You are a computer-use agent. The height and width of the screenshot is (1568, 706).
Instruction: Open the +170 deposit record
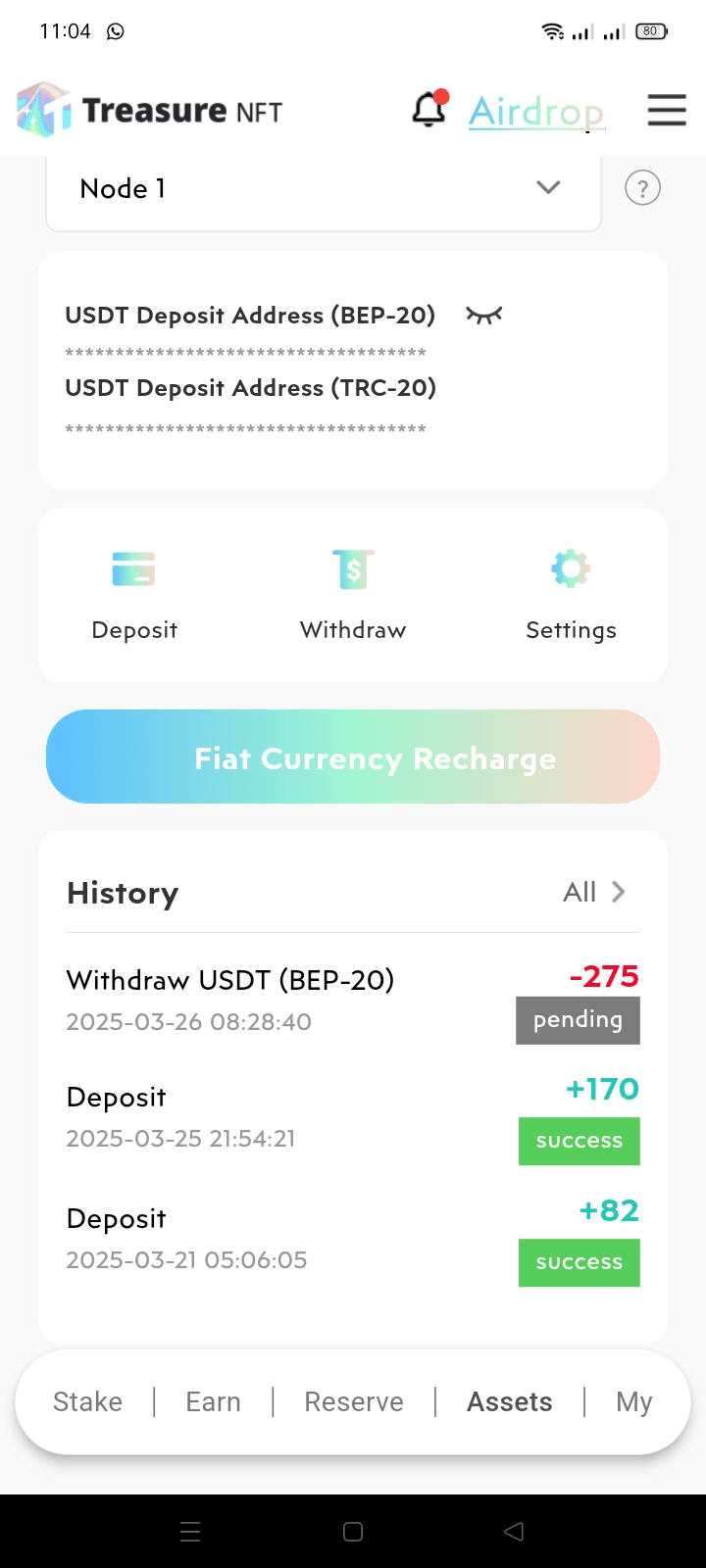(x=353, y=1117)
